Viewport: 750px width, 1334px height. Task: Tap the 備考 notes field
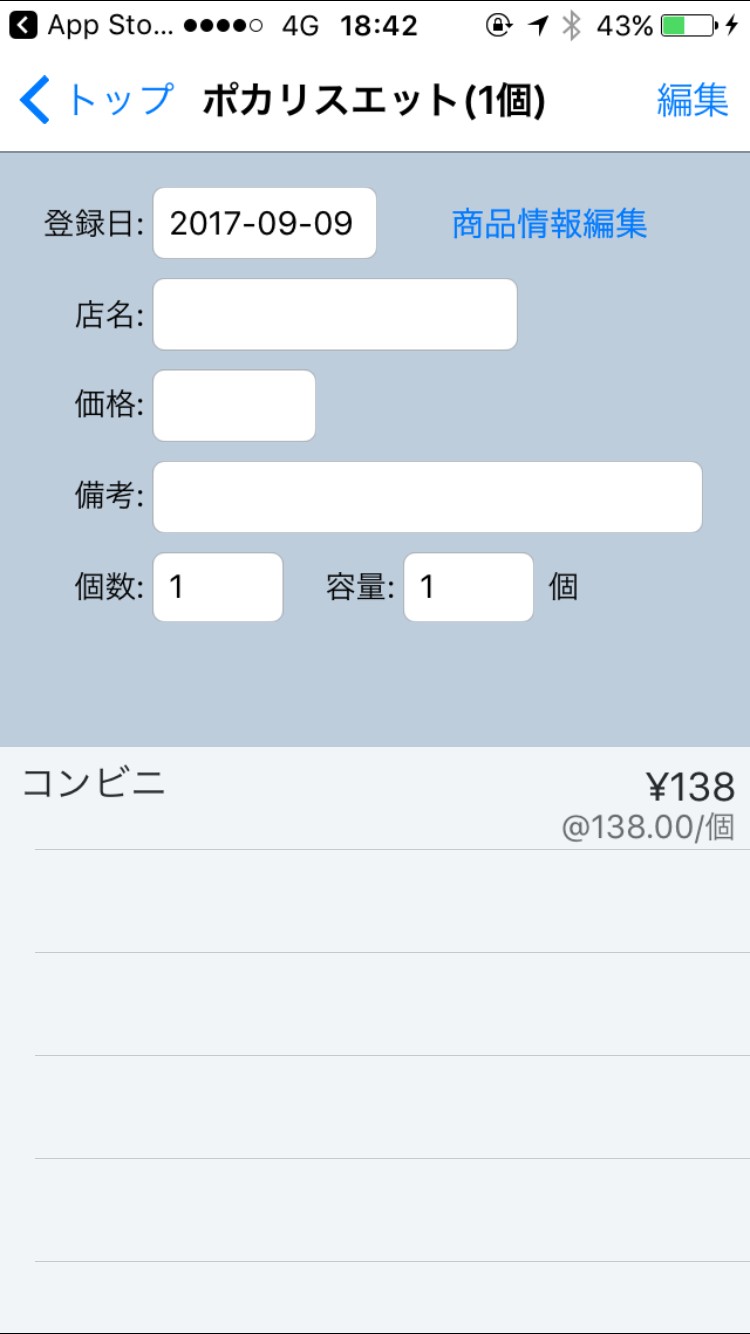coord(428,497)
